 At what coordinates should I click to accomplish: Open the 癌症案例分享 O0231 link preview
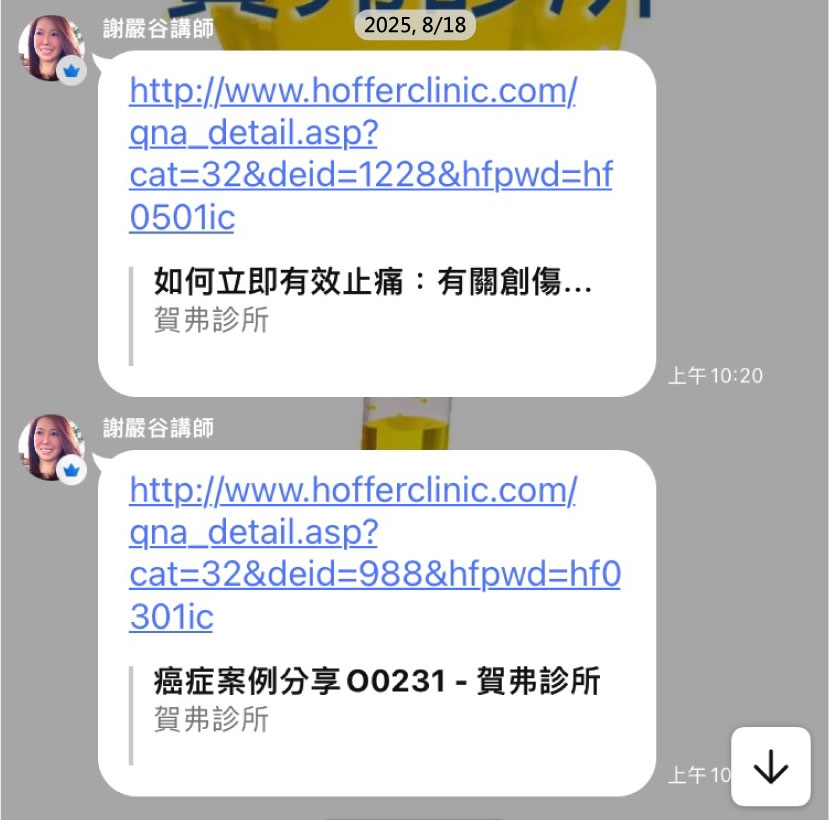pyautogui.click(x=377, y=699)
